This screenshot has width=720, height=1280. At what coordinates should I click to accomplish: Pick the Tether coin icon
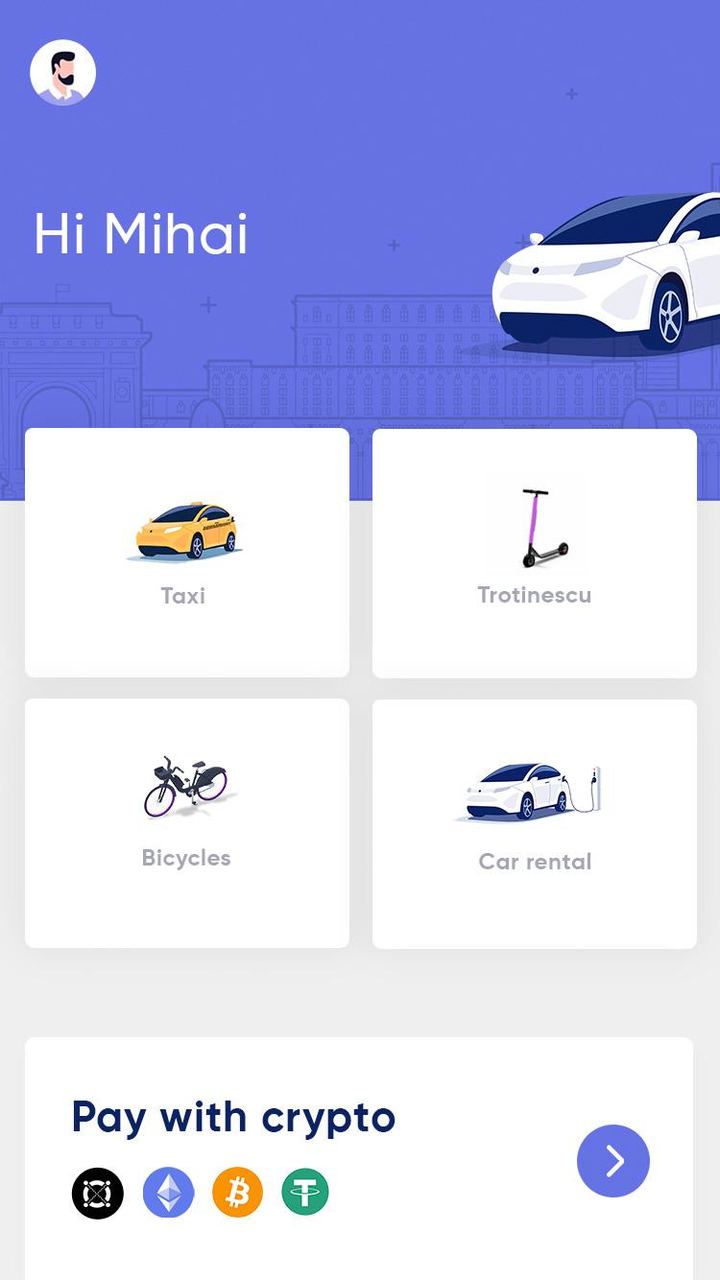tap(305, 1192)
